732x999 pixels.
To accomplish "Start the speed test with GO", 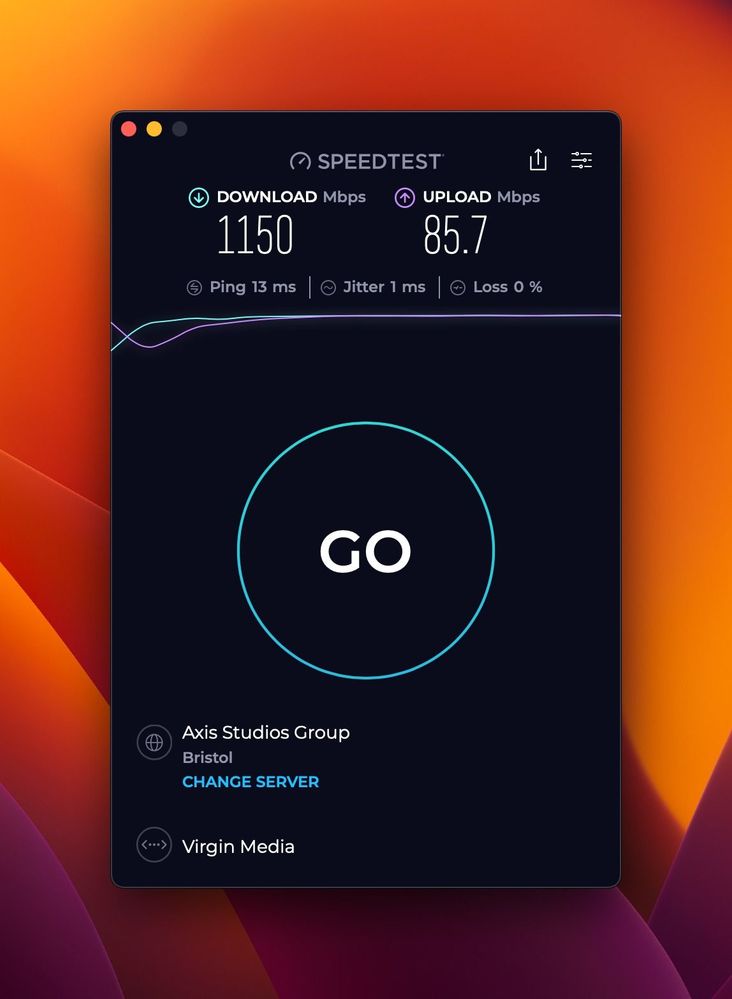I will [x=365, y=550].
